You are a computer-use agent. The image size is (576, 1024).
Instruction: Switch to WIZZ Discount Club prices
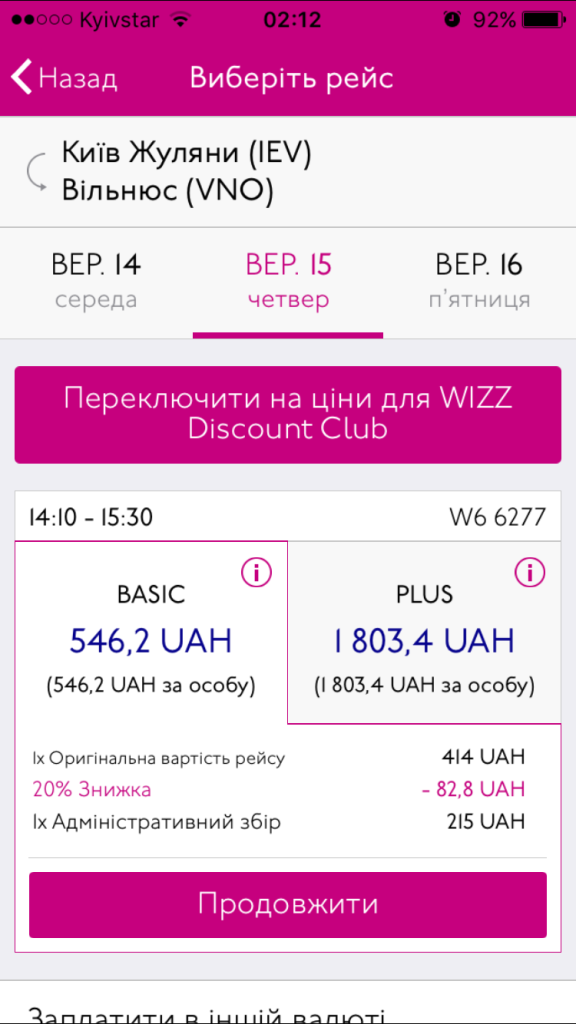tap(288, 415)
